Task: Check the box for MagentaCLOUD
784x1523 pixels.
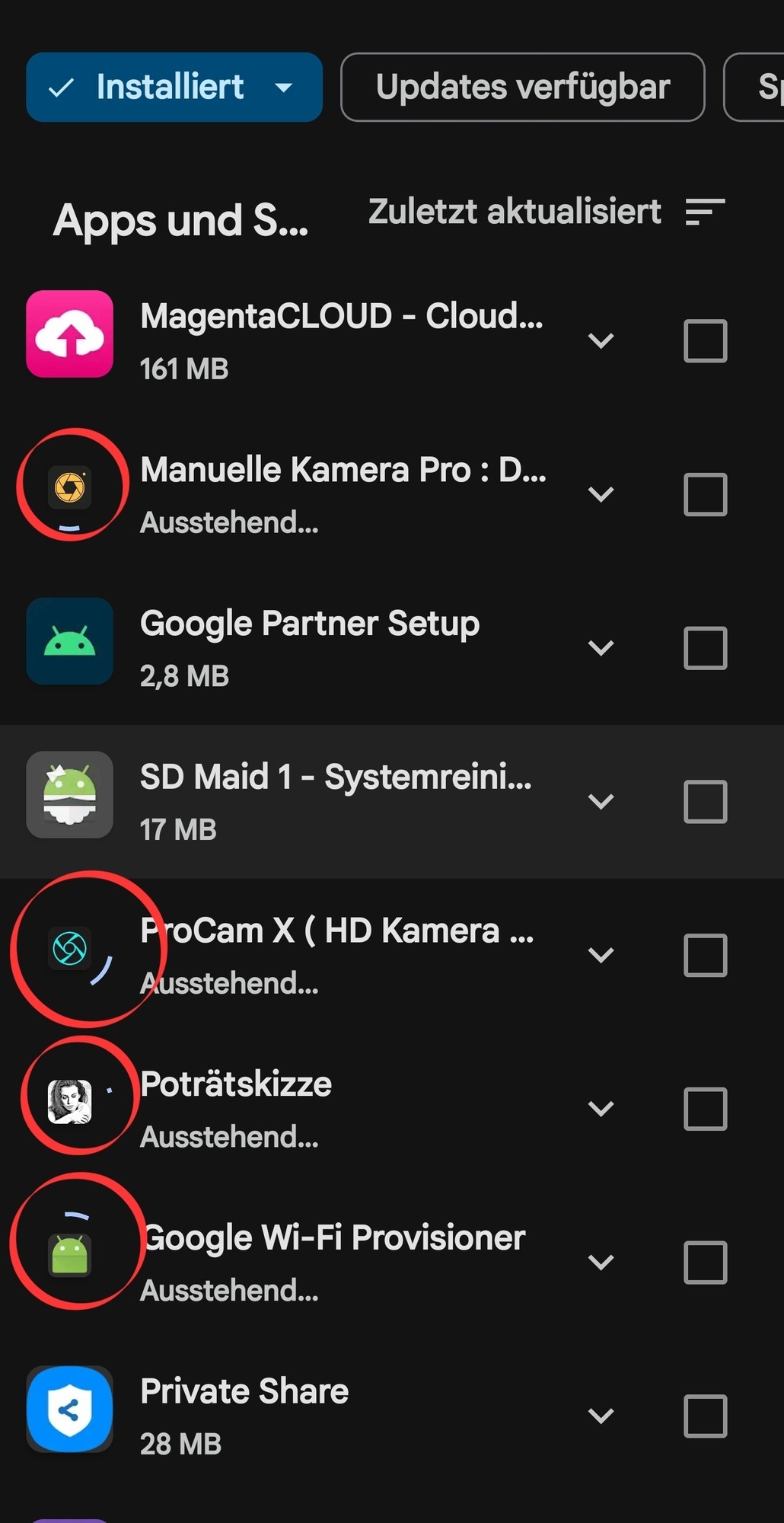Action: [705, 340]
